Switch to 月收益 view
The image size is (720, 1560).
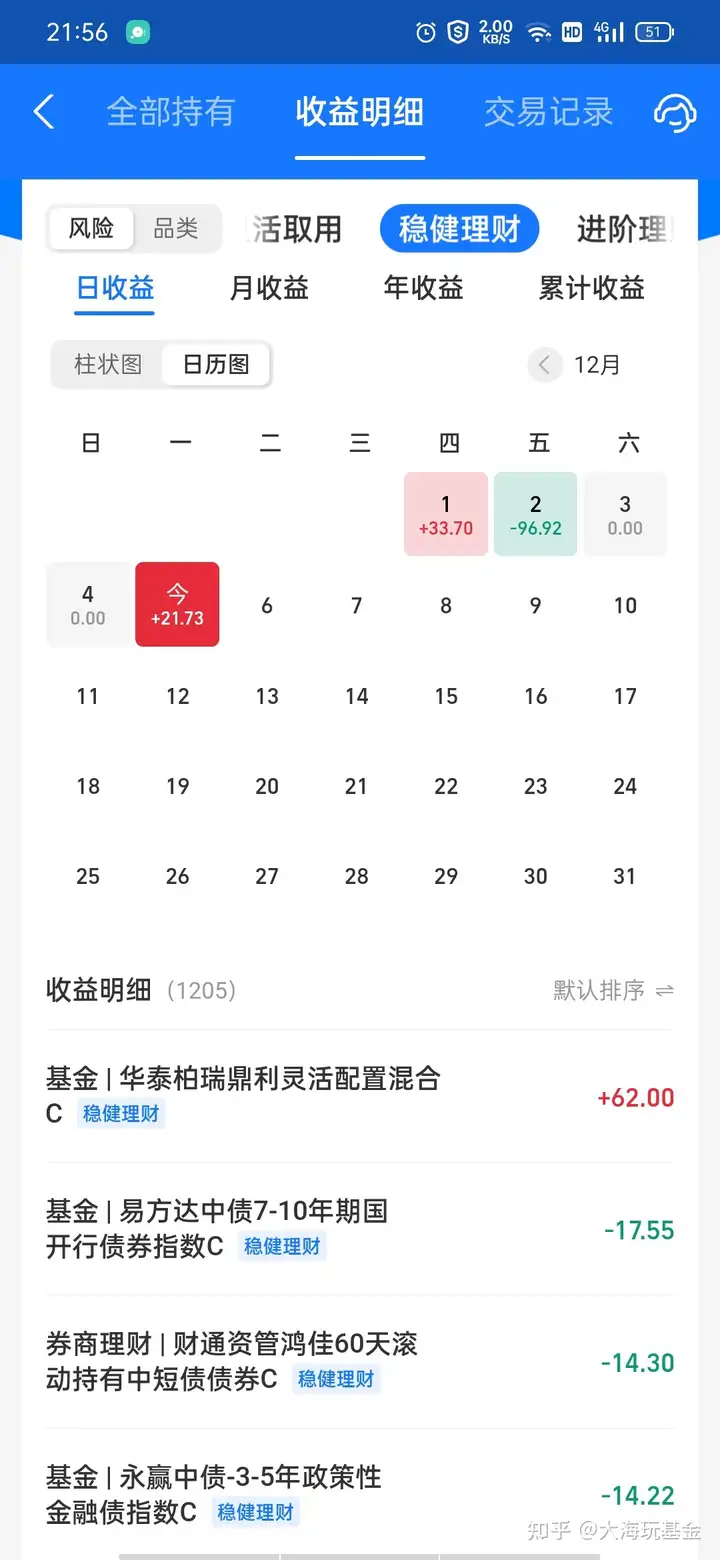click(269, 289)
